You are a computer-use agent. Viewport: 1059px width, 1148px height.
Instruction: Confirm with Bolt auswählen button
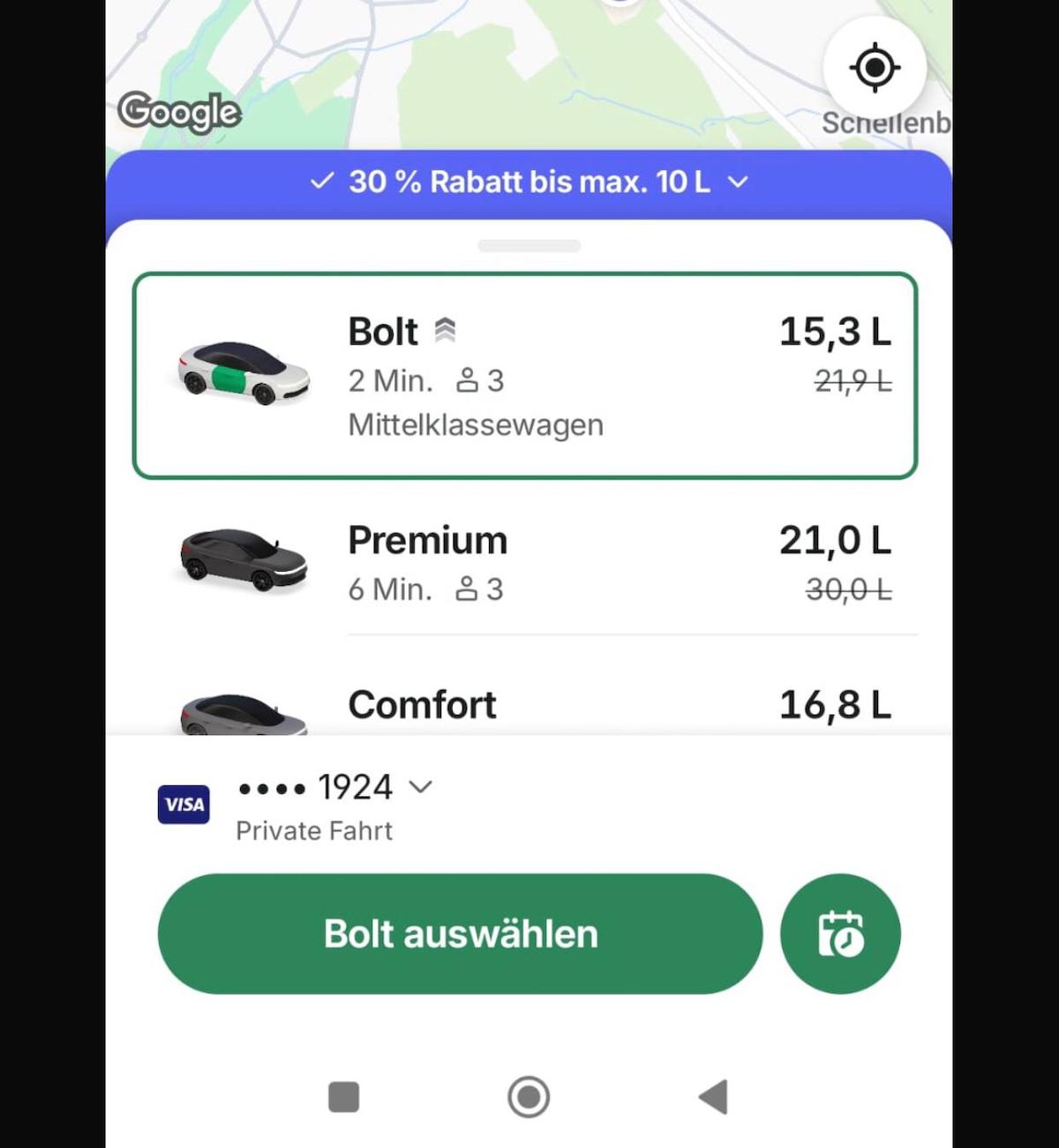tap(460, 934)
